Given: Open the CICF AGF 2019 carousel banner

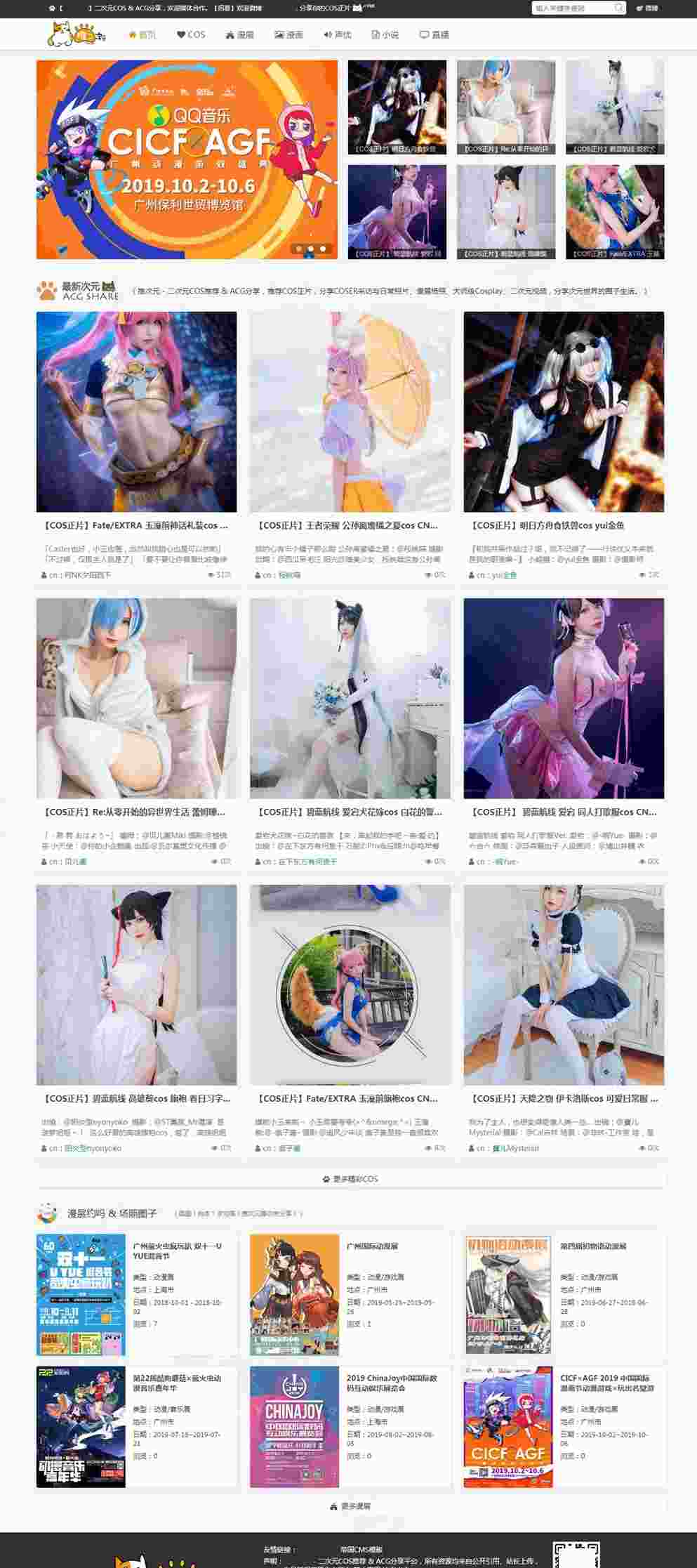Looking at the screenshot, I should (187, 159).
